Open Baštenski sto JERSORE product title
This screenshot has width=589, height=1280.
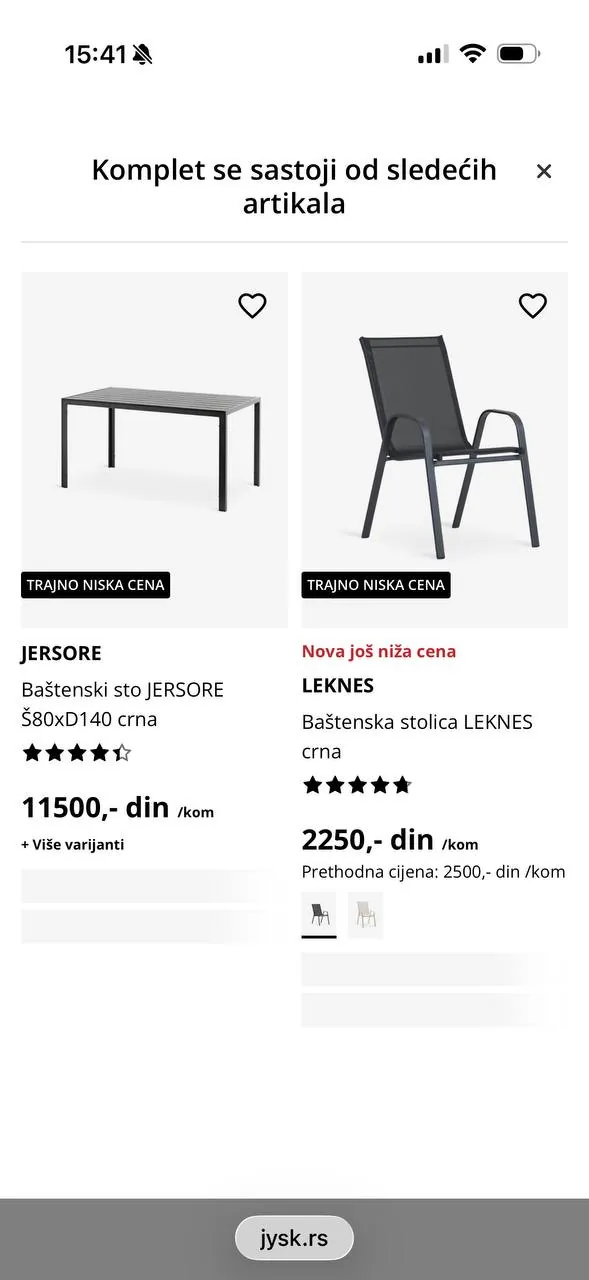click(123, 704)
